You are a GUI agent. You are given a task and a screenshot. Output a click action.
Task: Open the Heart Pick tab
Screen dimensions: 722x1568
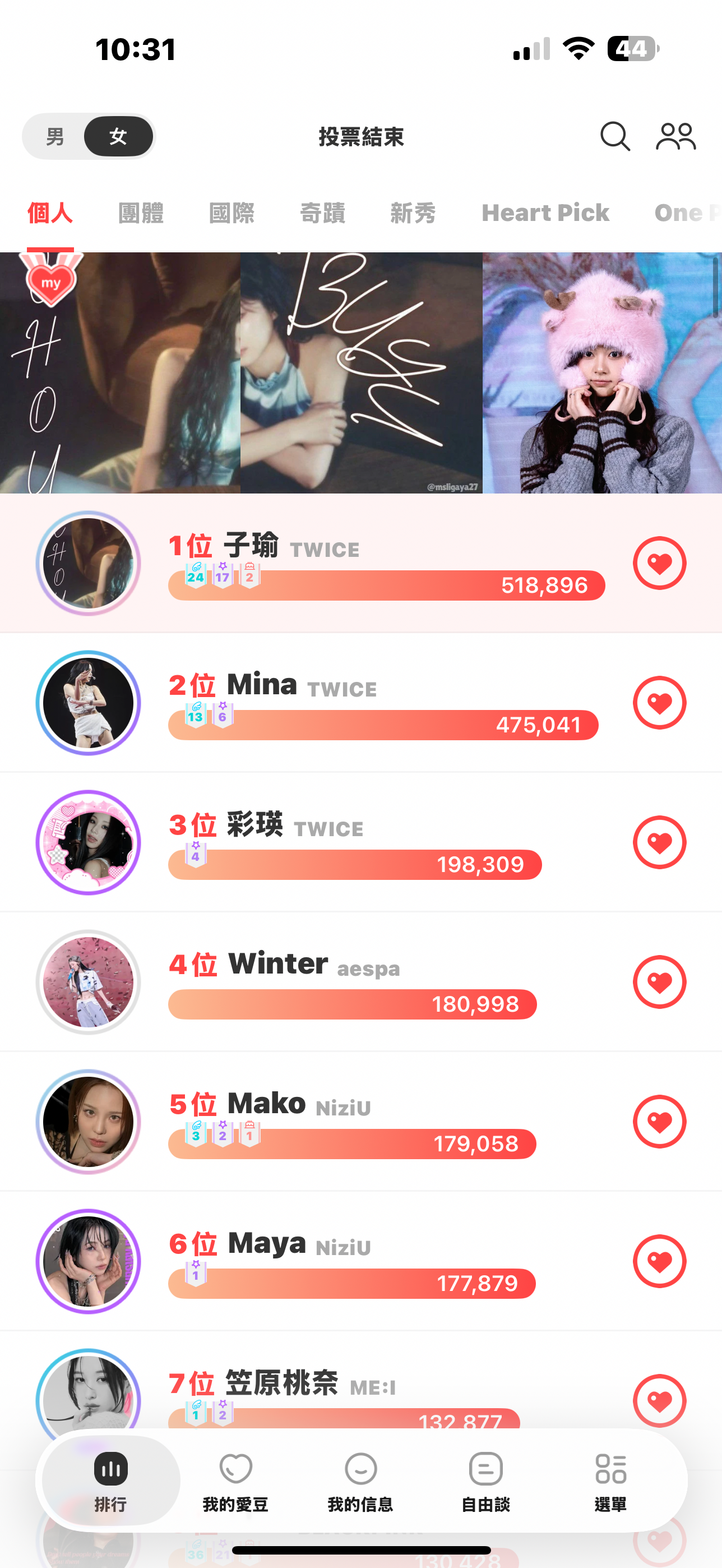[544, 213]
